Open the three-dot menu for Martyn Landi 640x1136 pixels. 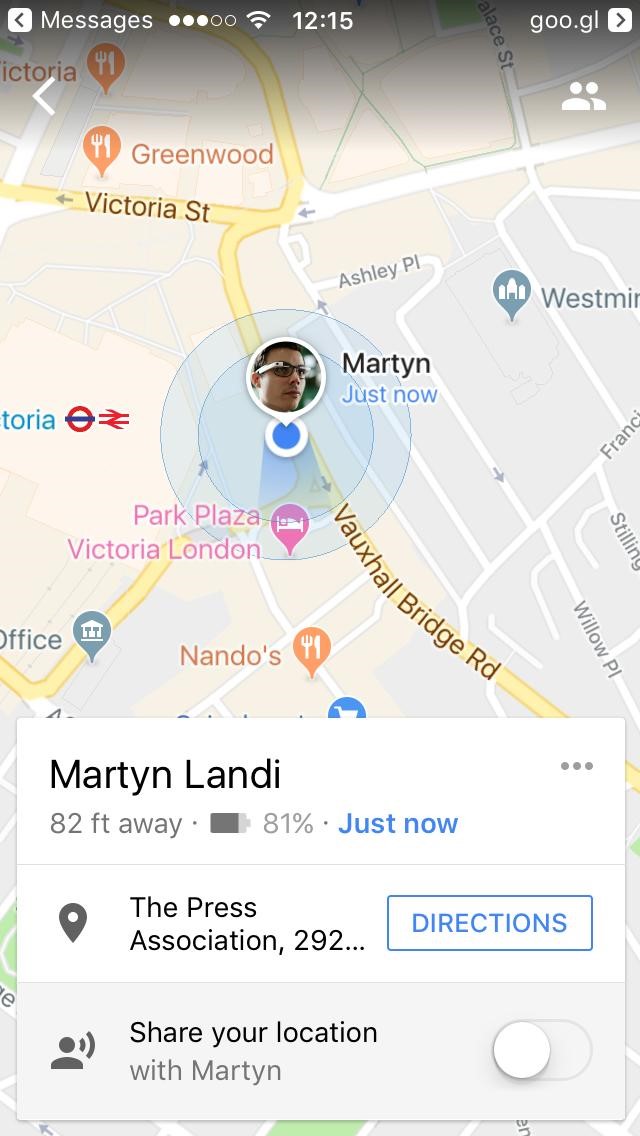point(577,766)
